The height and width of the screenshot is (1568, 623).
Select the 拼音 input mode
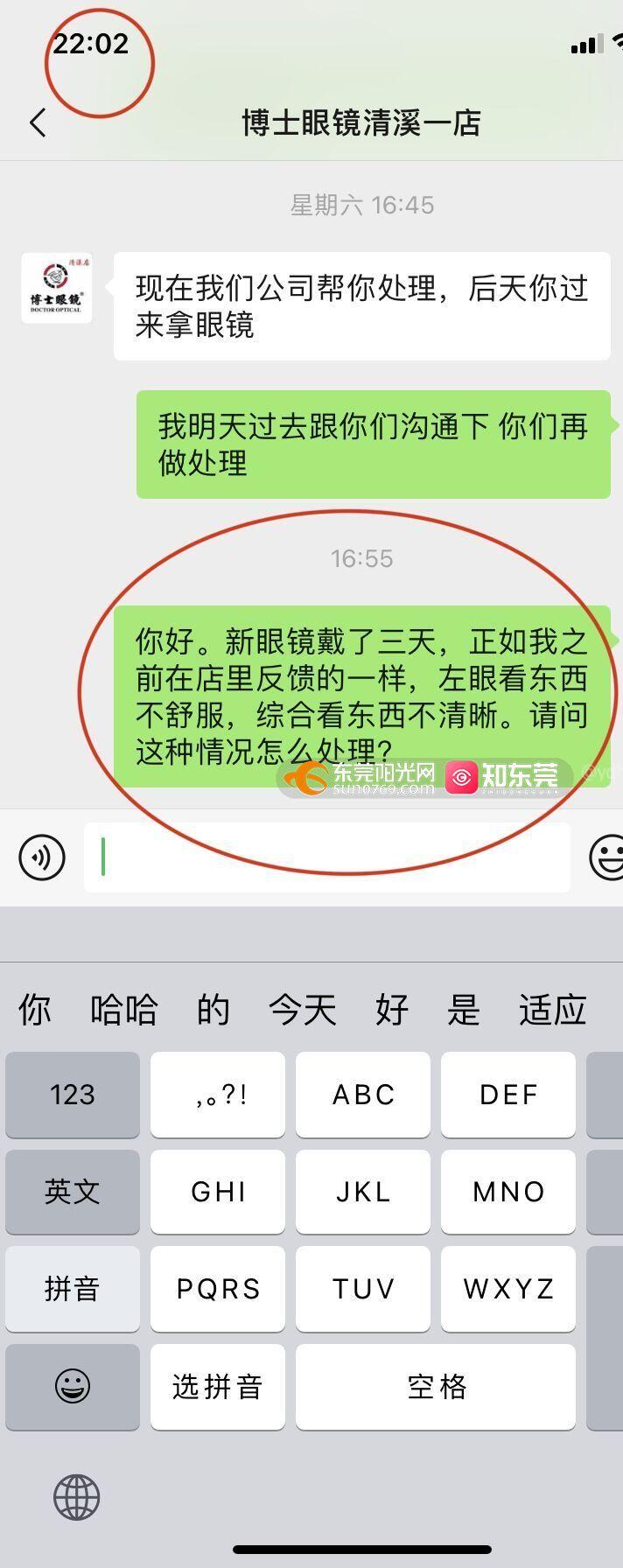coord(73,1289)
